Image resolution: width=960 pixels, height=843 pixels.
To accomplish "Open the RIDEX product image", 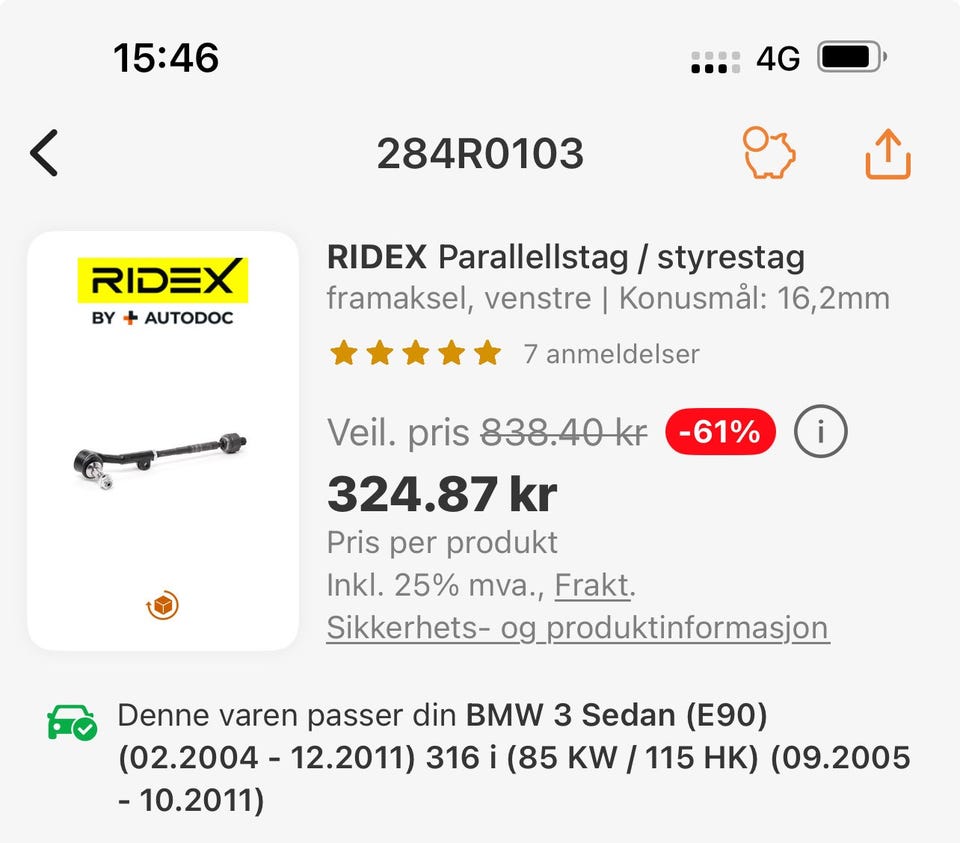I will (163, 459).
